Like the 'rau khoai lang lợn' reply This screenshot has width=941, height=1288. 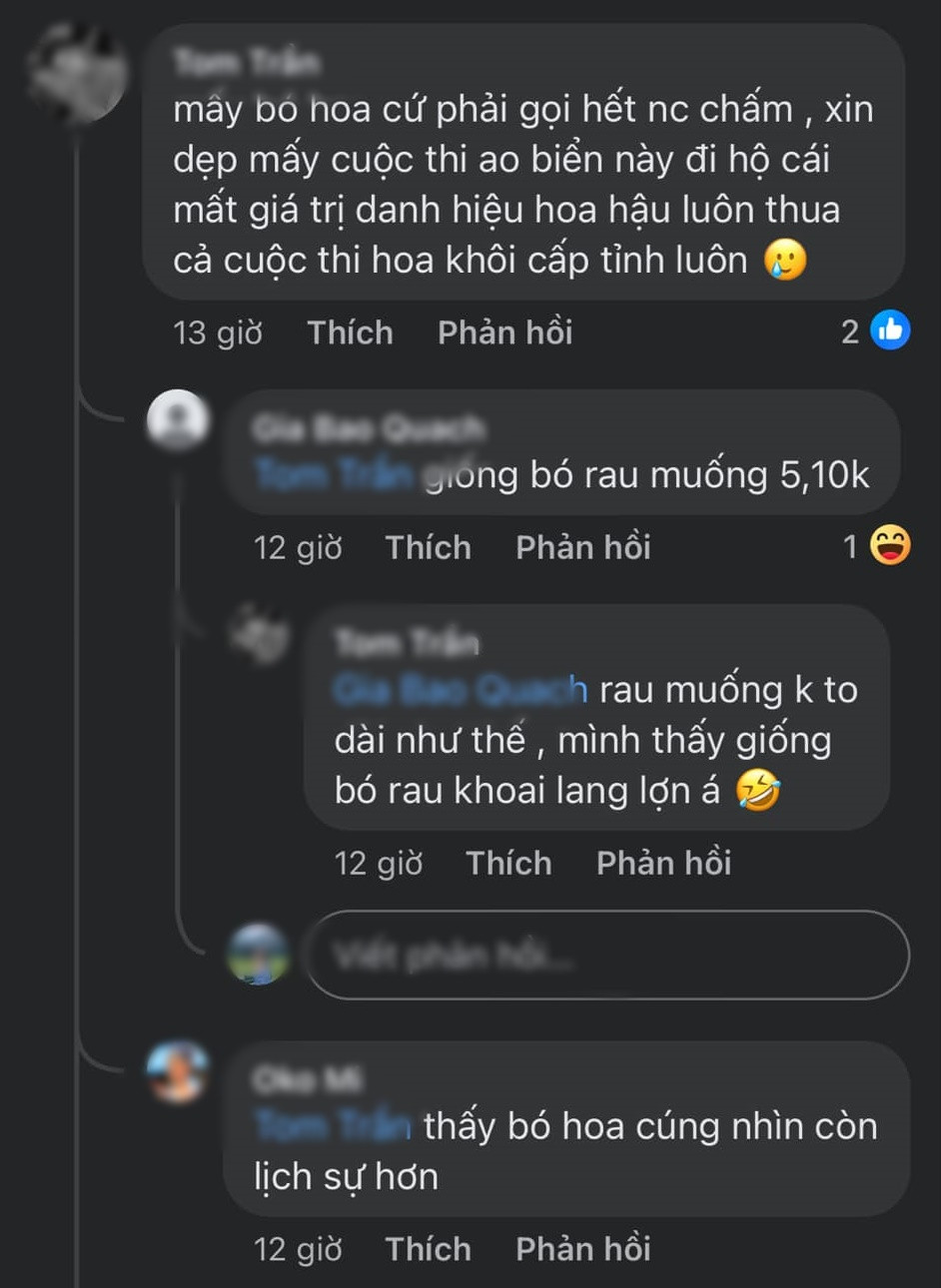pos(508,863)
